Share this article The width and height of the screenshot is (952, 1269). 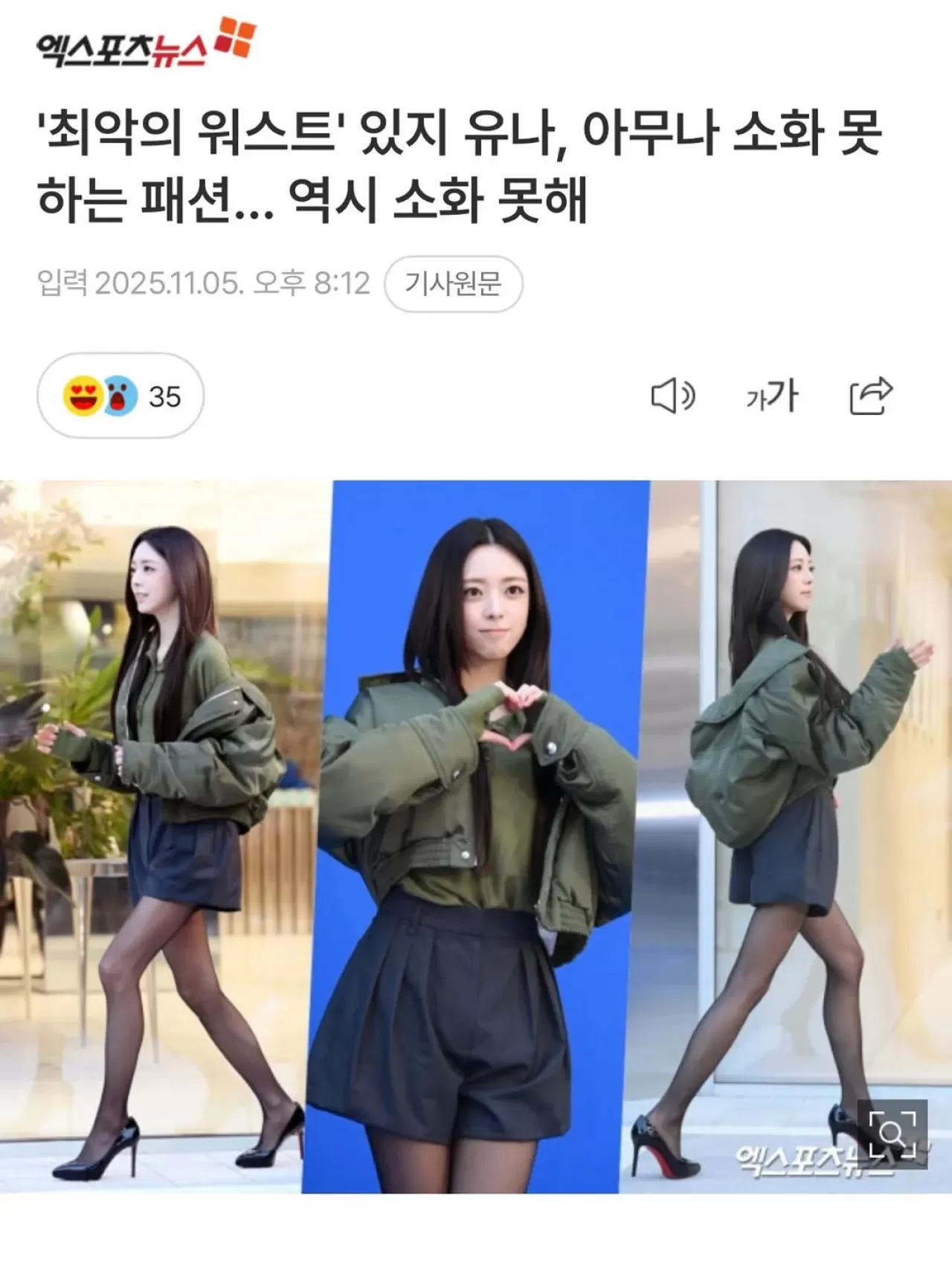[871, 396]
